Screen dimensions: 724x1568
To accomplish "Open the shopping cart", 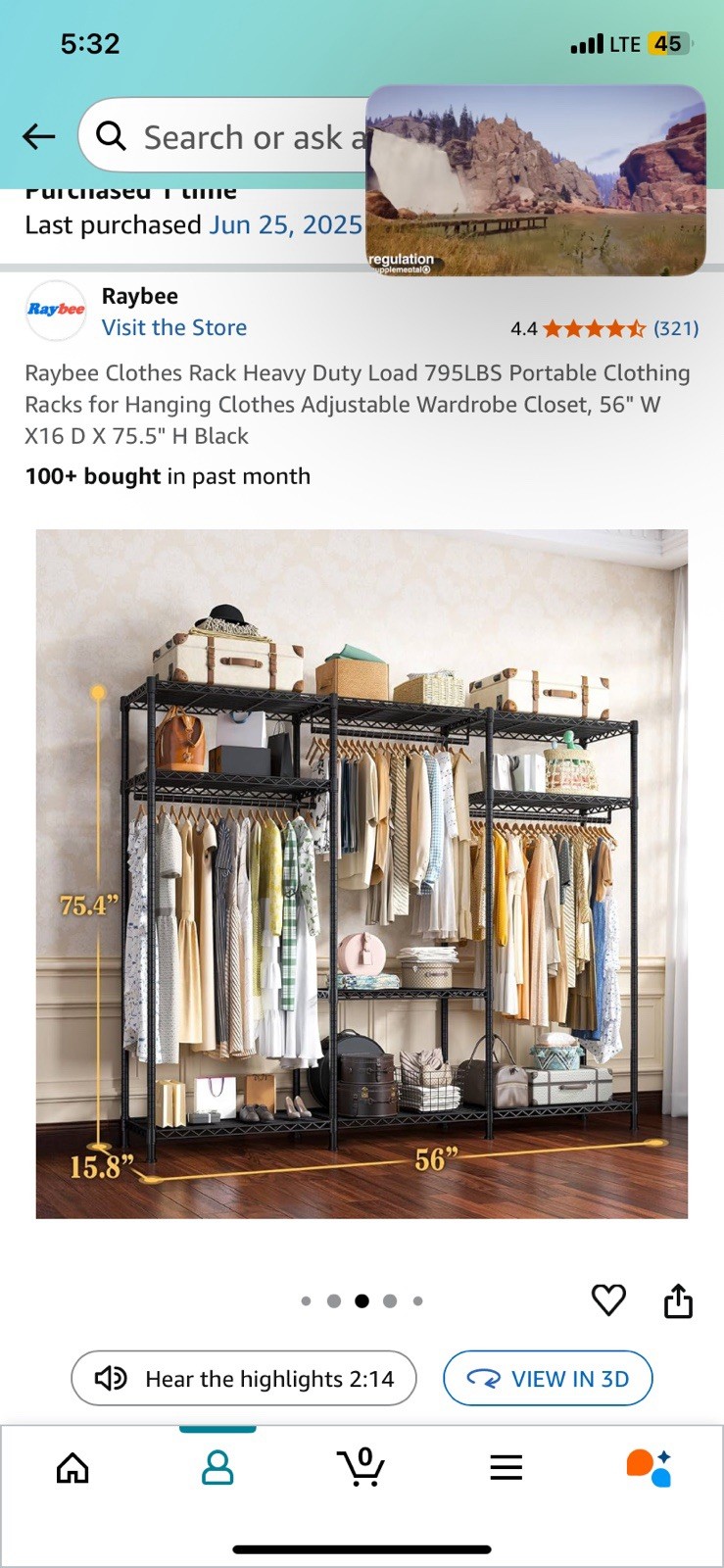I will tap(362, 1467).
